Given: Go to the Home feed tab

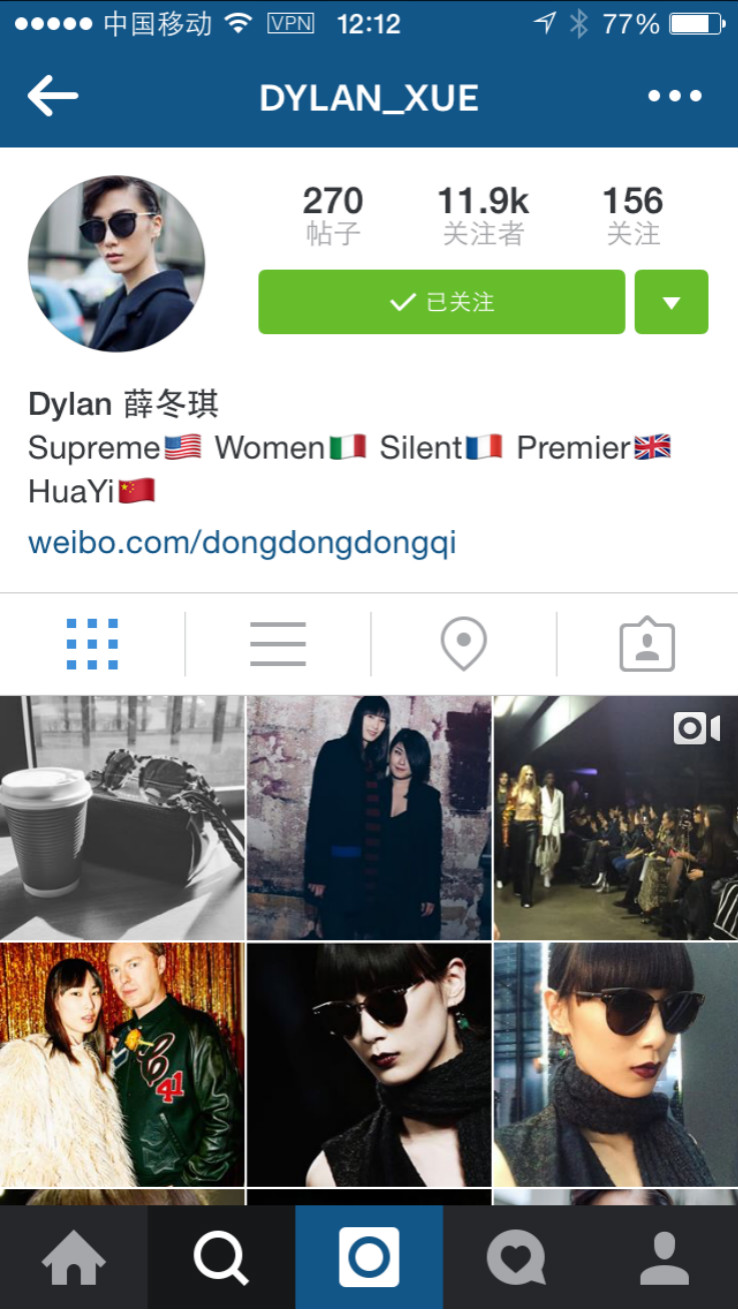Looking at the screenshot, I should (x=73, y=1257).
